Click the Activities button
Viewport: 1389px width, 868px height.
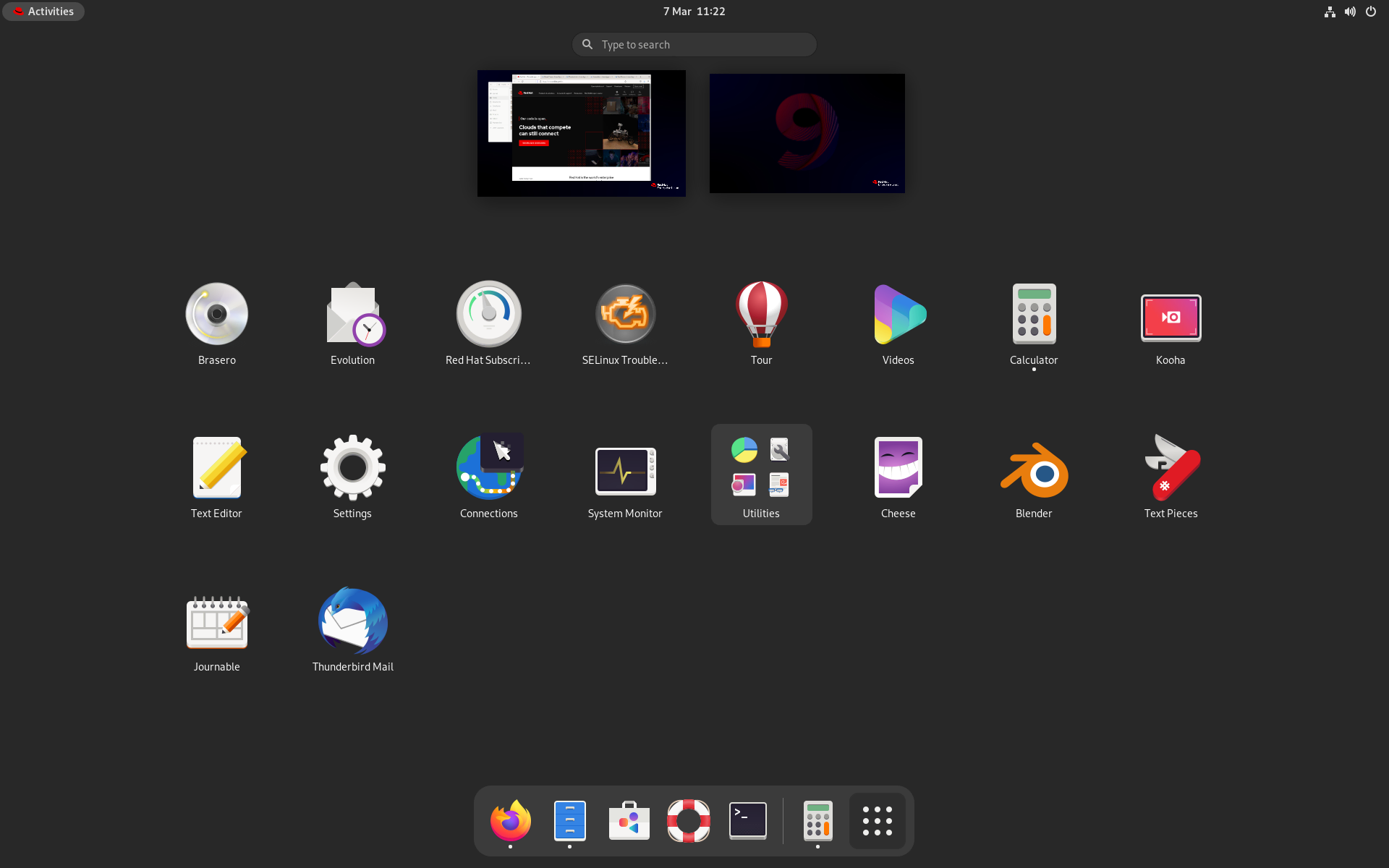(43, 12)
